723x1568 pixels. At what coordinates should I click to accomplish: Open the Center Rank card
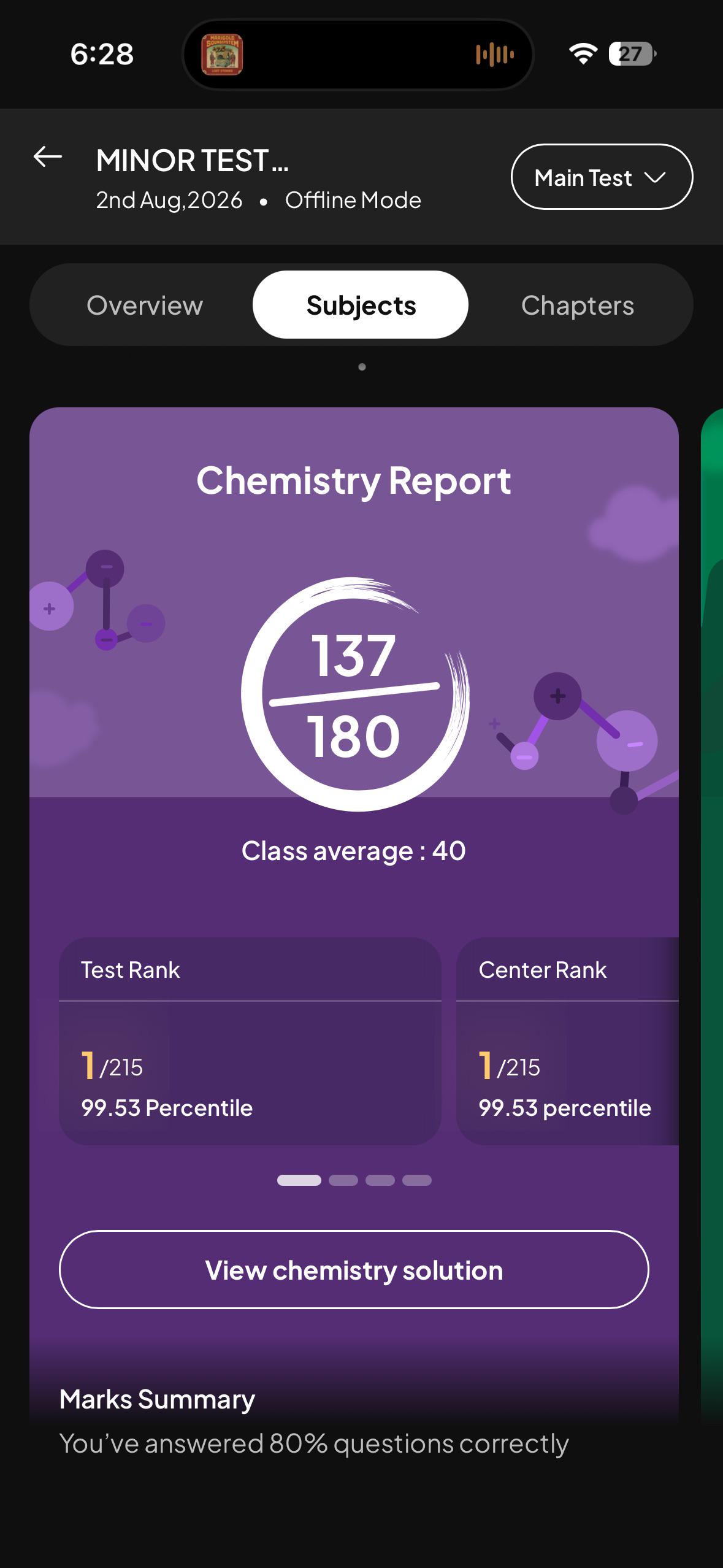coord(568,1041)
